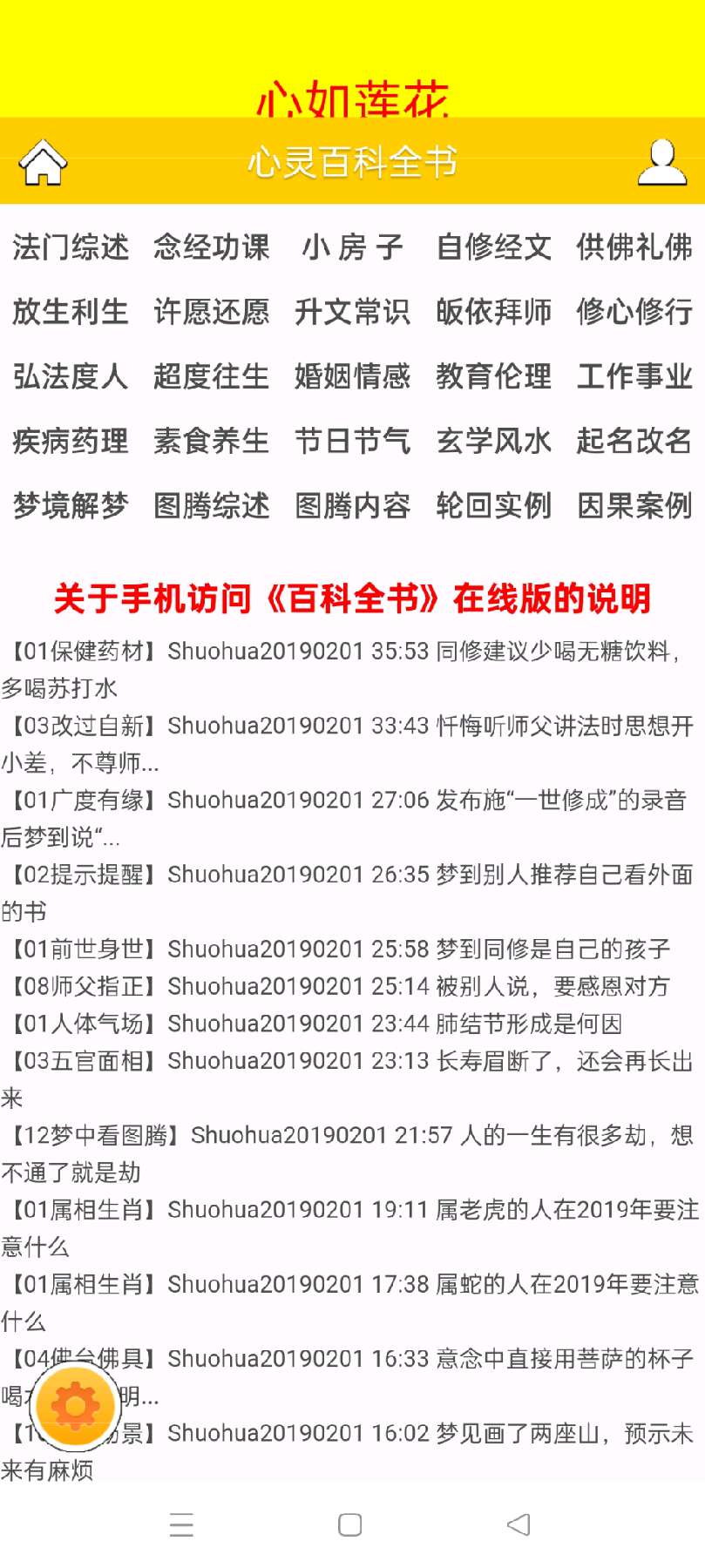Open entry about 属老虎的人 in 2019
The width and height of the screenshot is (705, 1568).
pyautogui.click(x=352, y=1227)
